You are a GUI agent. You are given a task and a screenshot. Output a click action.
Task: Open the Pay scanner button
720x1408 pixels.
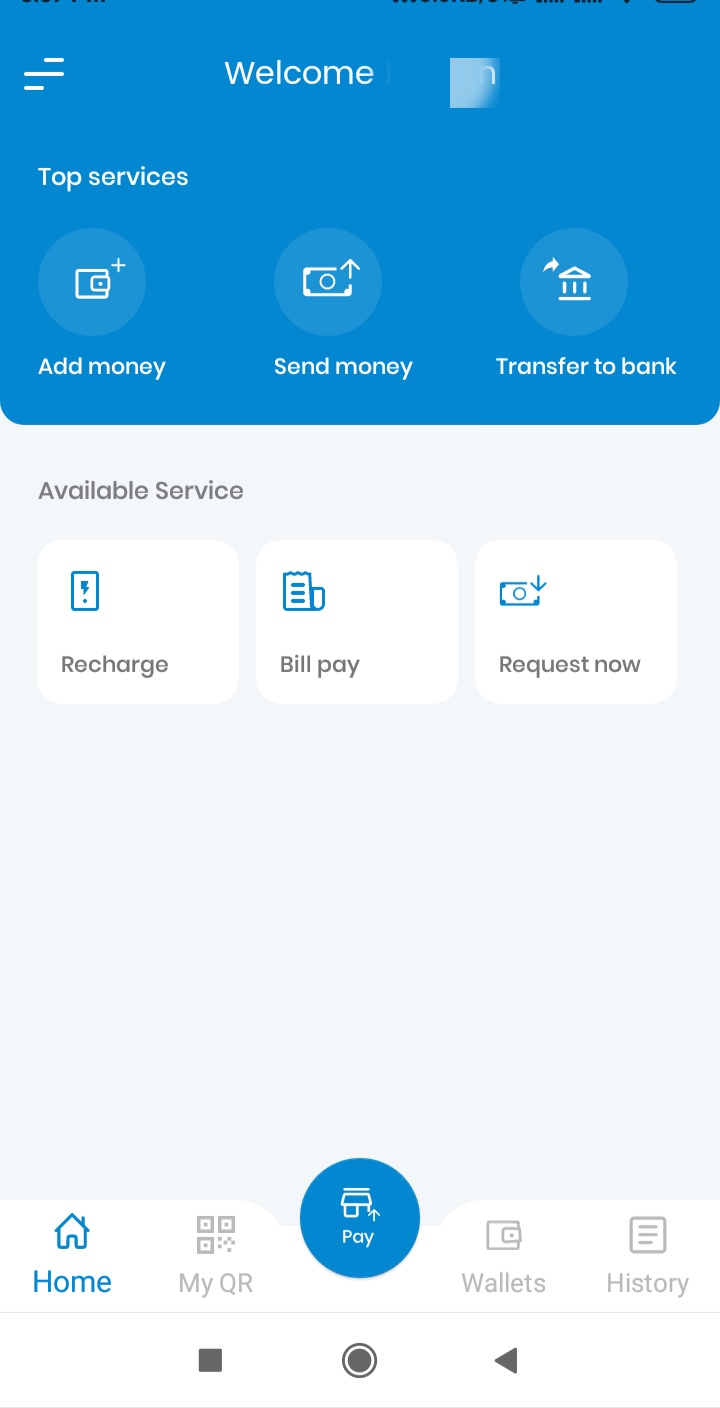[360, 1217]
